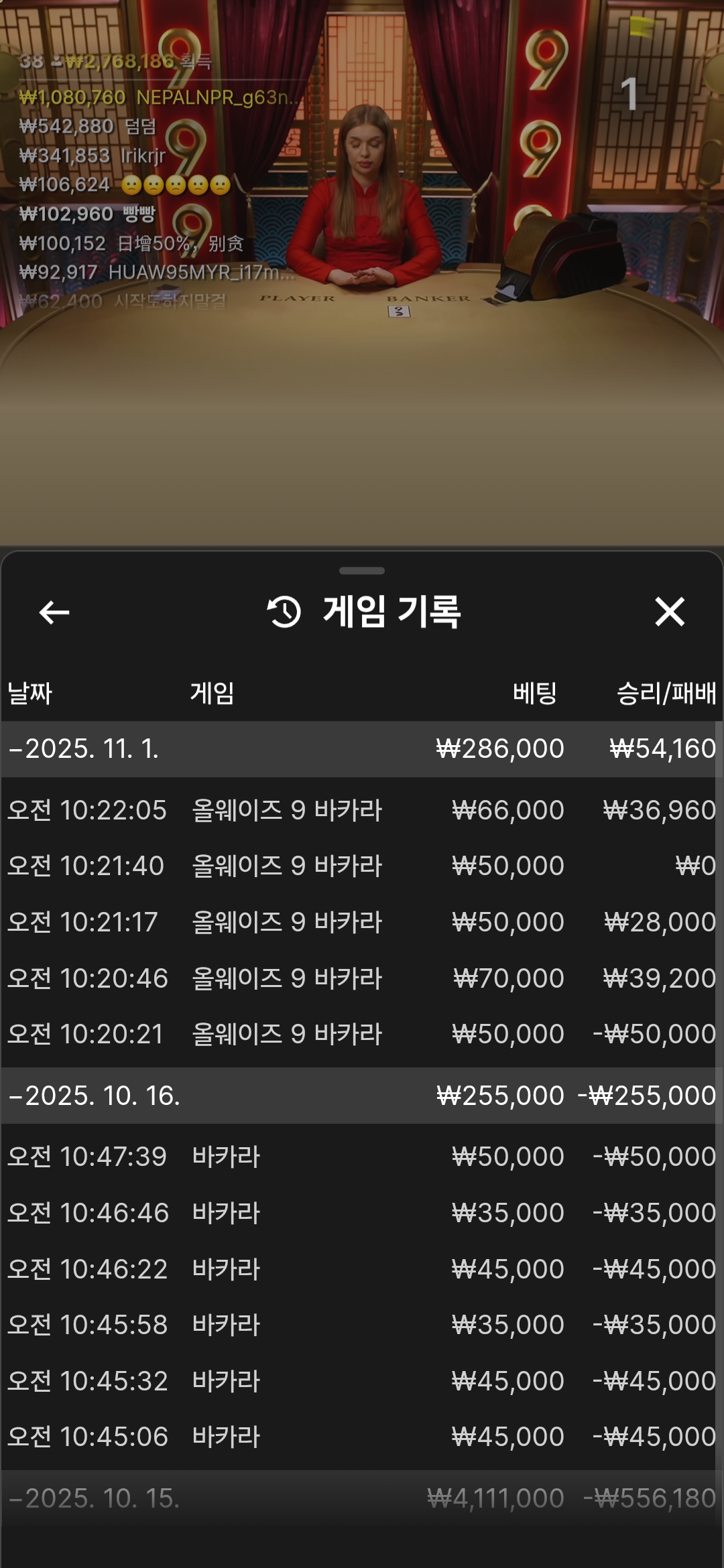Open the 오전 10:22:05 올웨이즈 9 바카라 record

362,810
